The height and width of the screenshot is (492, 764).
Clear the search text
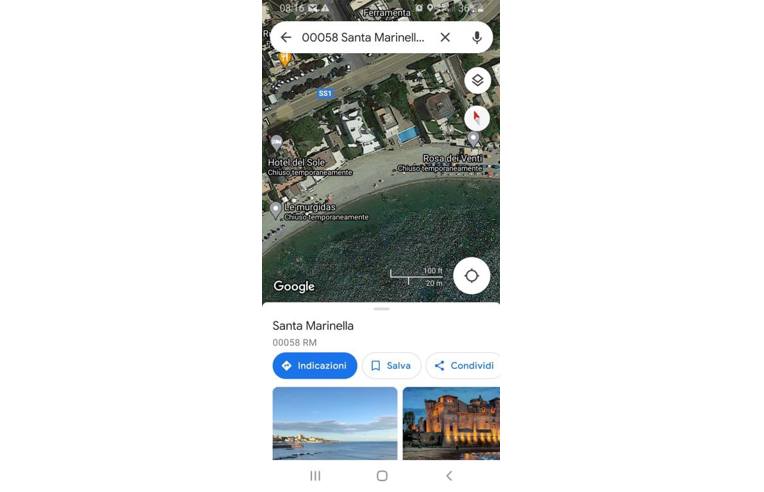445,37
